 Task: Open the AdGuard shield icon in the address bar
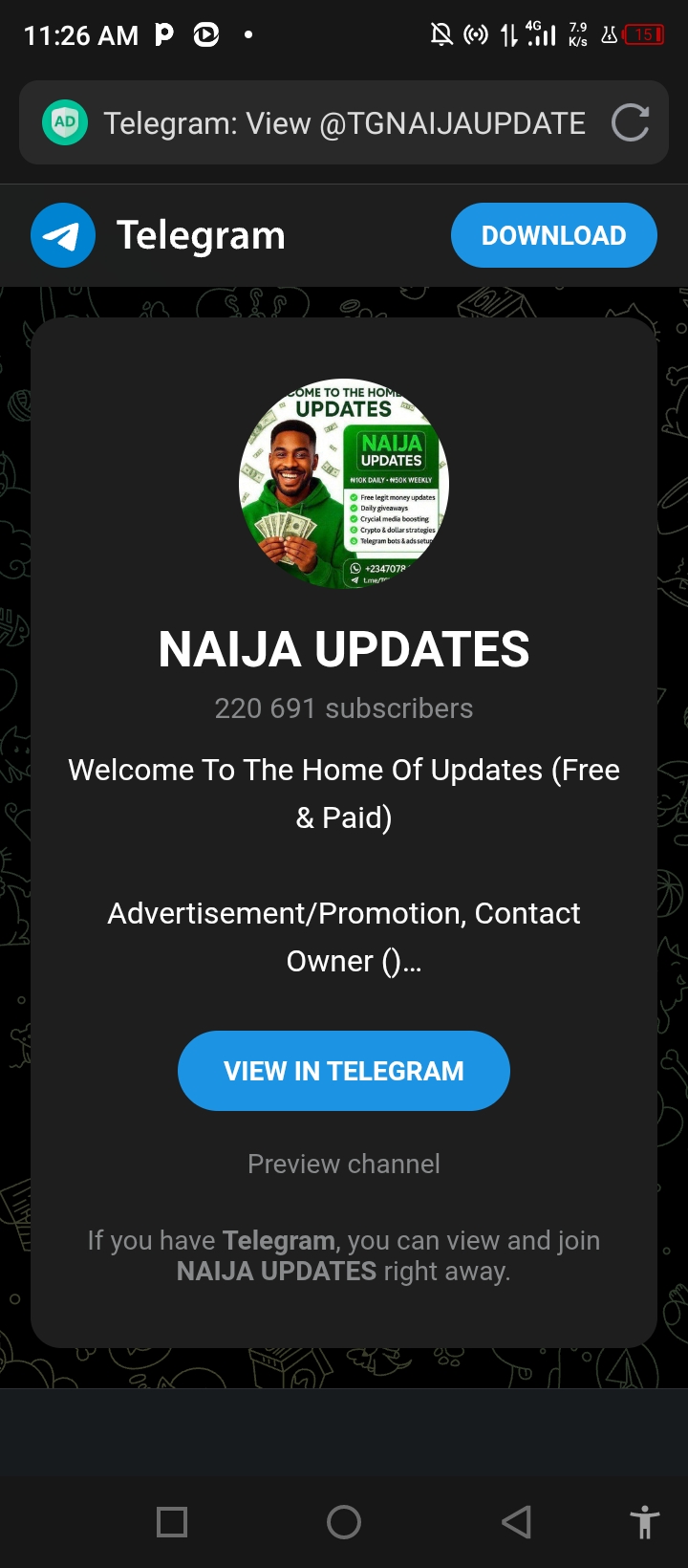pos(65,123)
